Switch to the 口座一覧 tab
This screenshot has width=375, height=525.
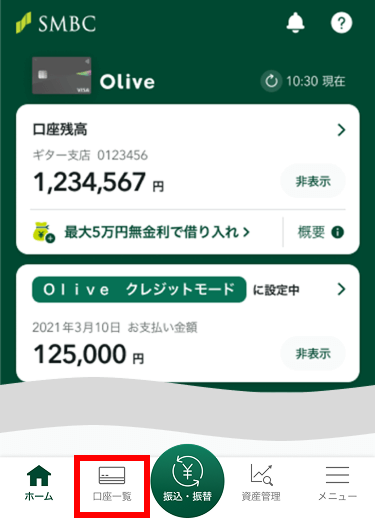[x=112, y=484]
